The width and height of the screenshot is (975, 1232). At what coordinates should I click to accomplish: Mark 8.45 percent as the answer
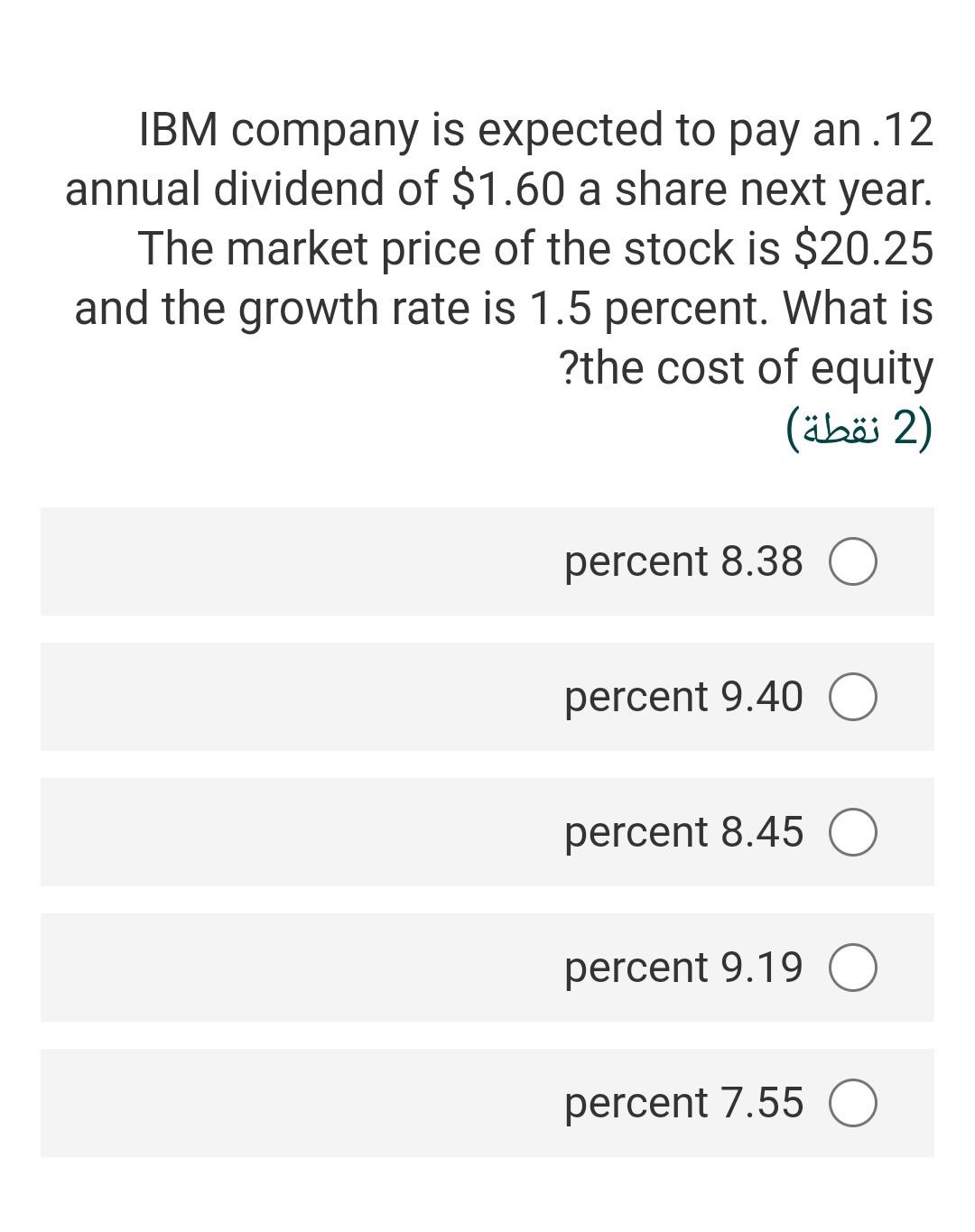coord(852,833)
